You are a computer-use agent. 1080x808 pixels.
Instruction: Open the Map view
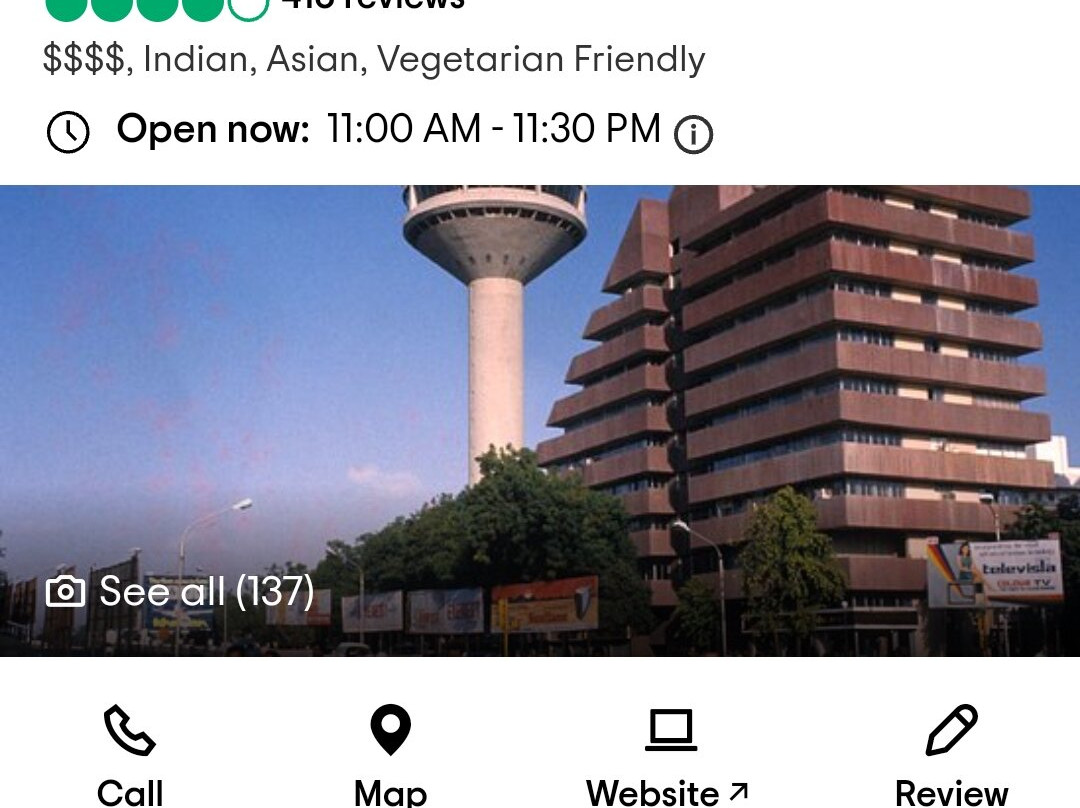pos(390,756)
